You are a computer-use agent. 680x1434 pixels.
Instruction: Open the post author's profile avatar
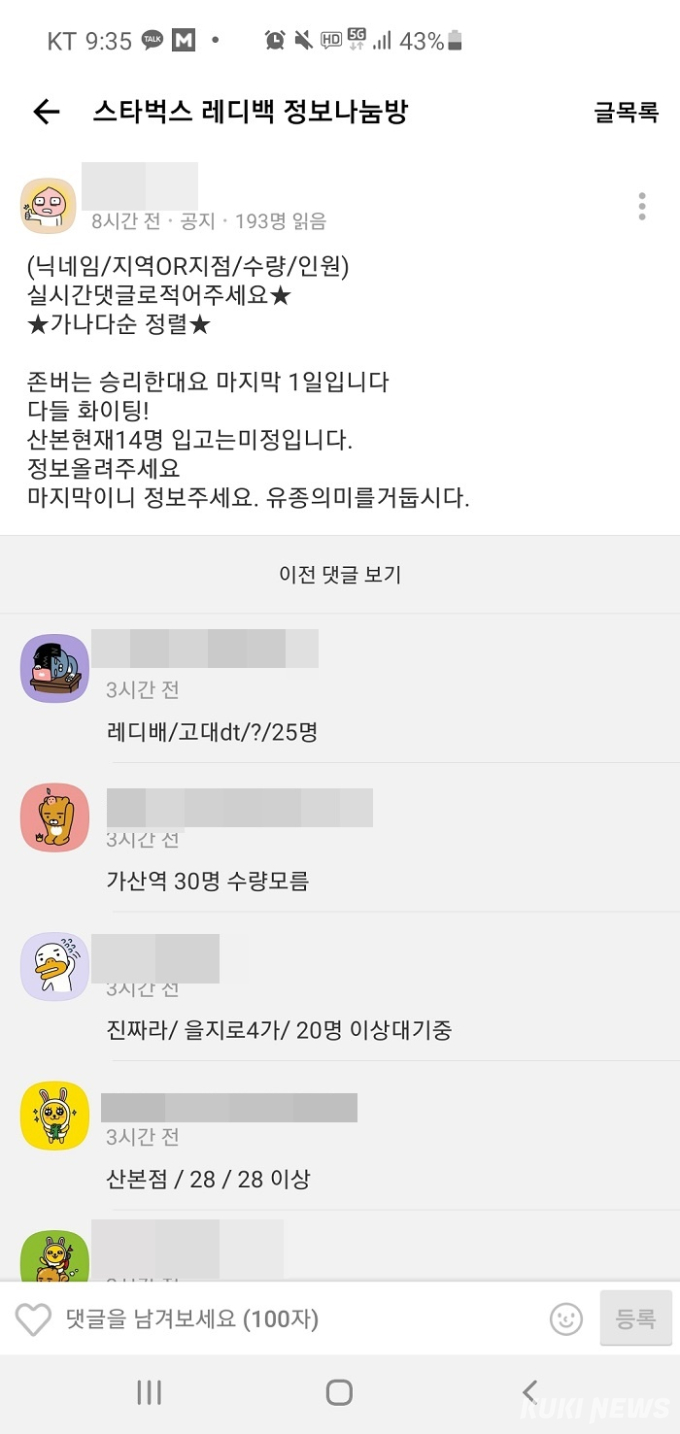pyautogui.click(x=48, y=206)
